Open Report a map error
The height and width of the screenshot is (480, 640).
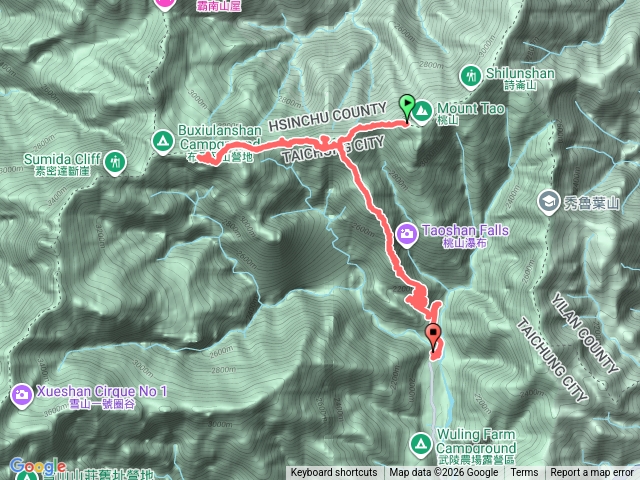point(592,473)
